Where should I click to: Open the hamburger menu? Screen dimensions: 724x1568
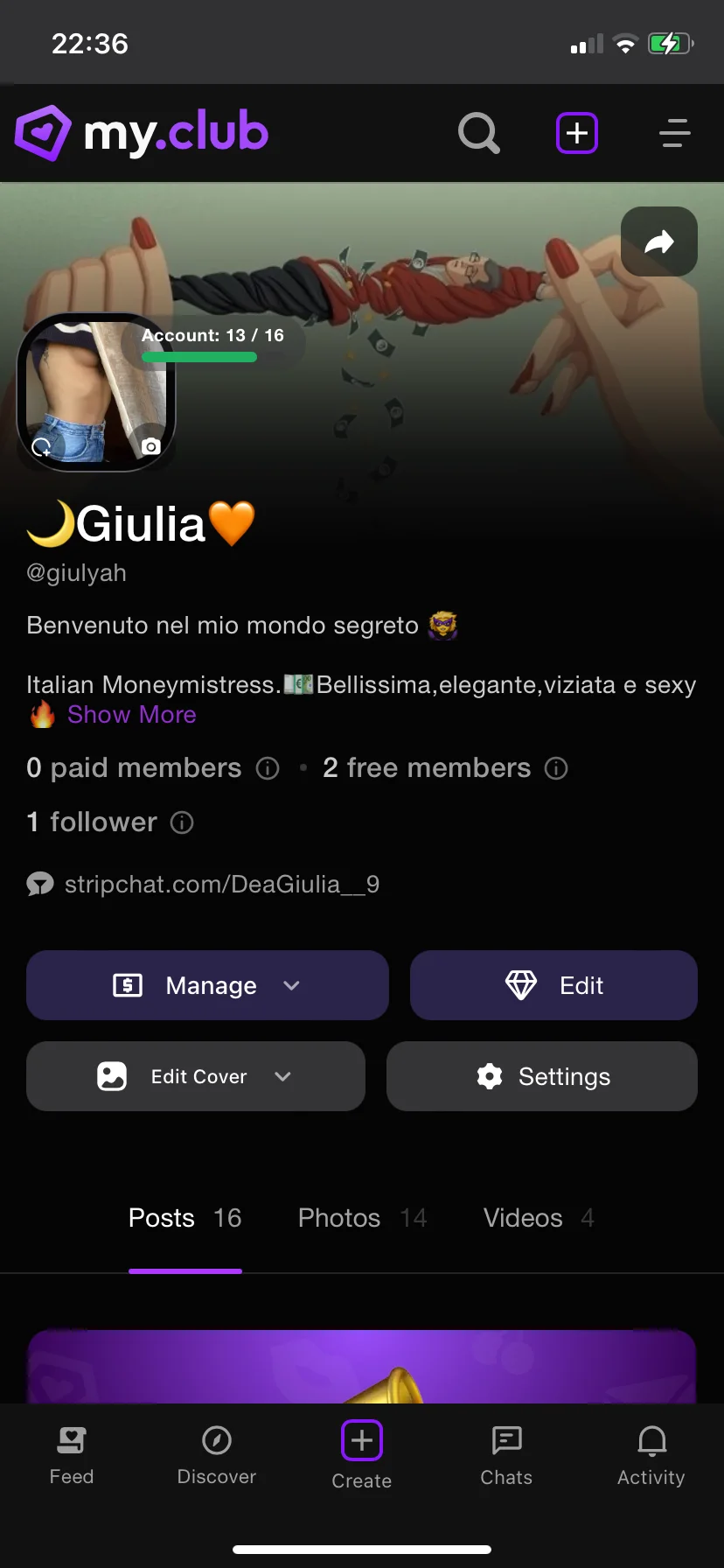pos(675,133)
